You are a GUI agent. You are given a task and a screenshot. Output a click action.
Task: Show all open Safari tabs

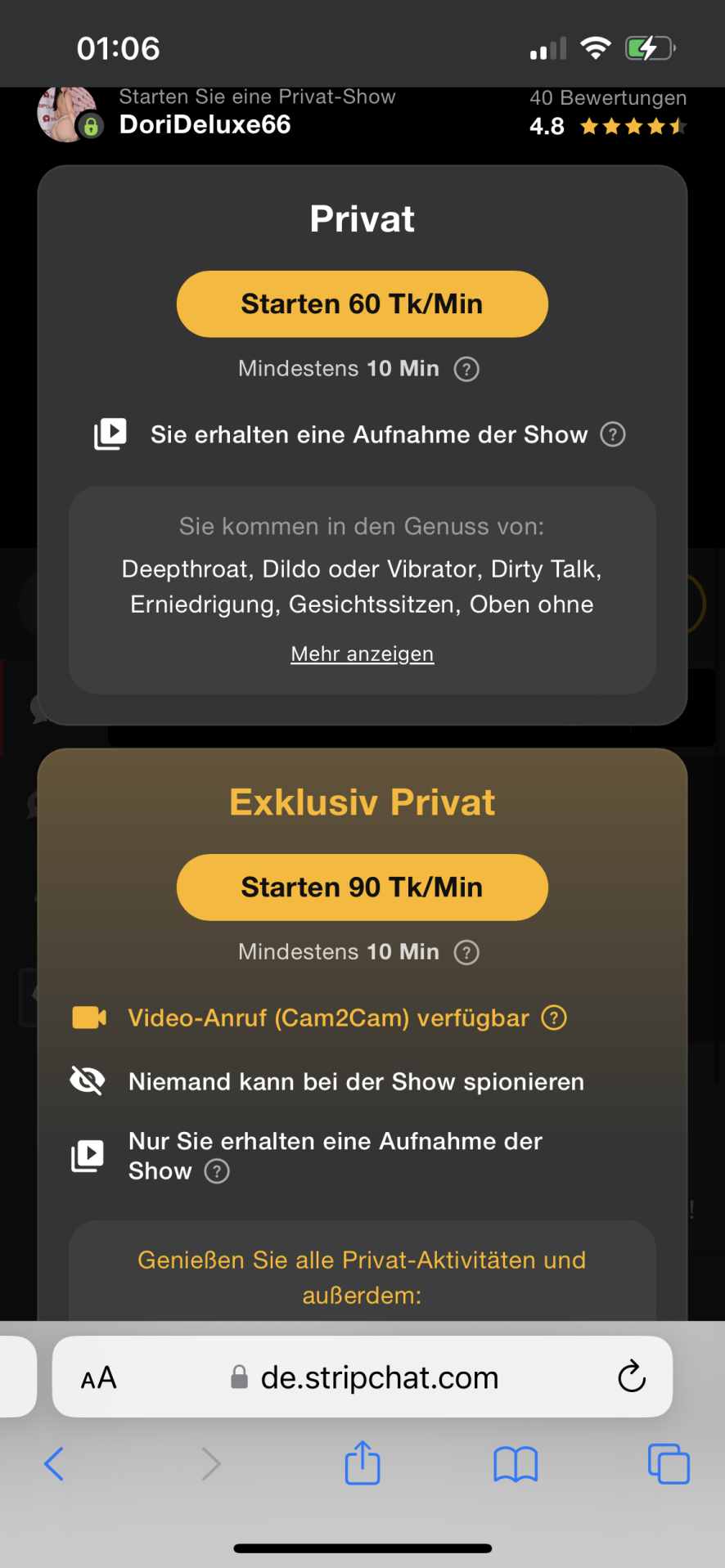pos(669,1463)
